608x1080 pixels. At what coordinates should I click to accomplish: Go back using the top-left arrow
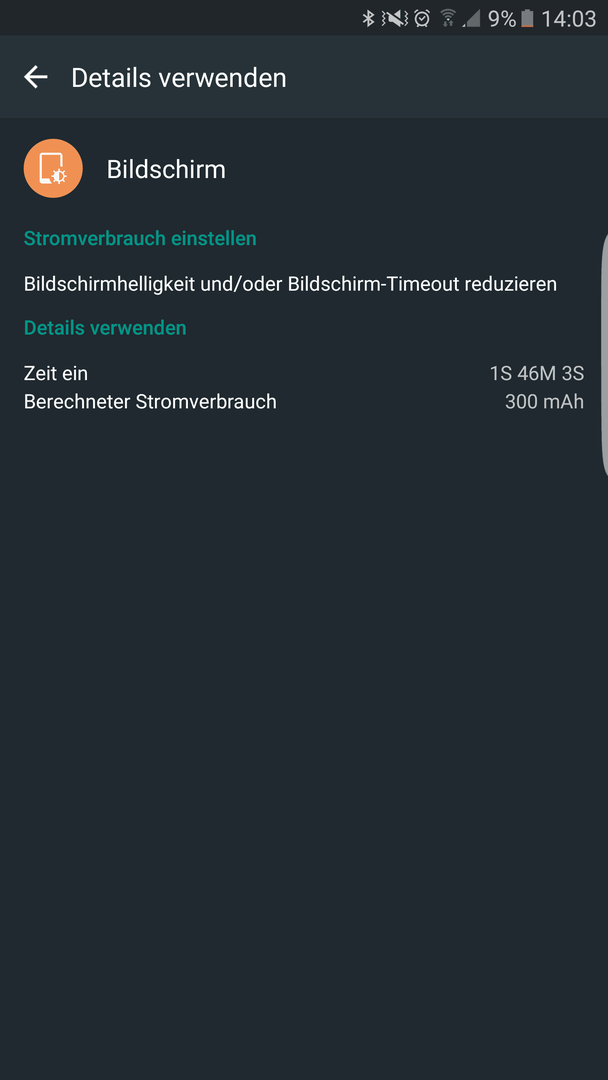pos(36,78)
